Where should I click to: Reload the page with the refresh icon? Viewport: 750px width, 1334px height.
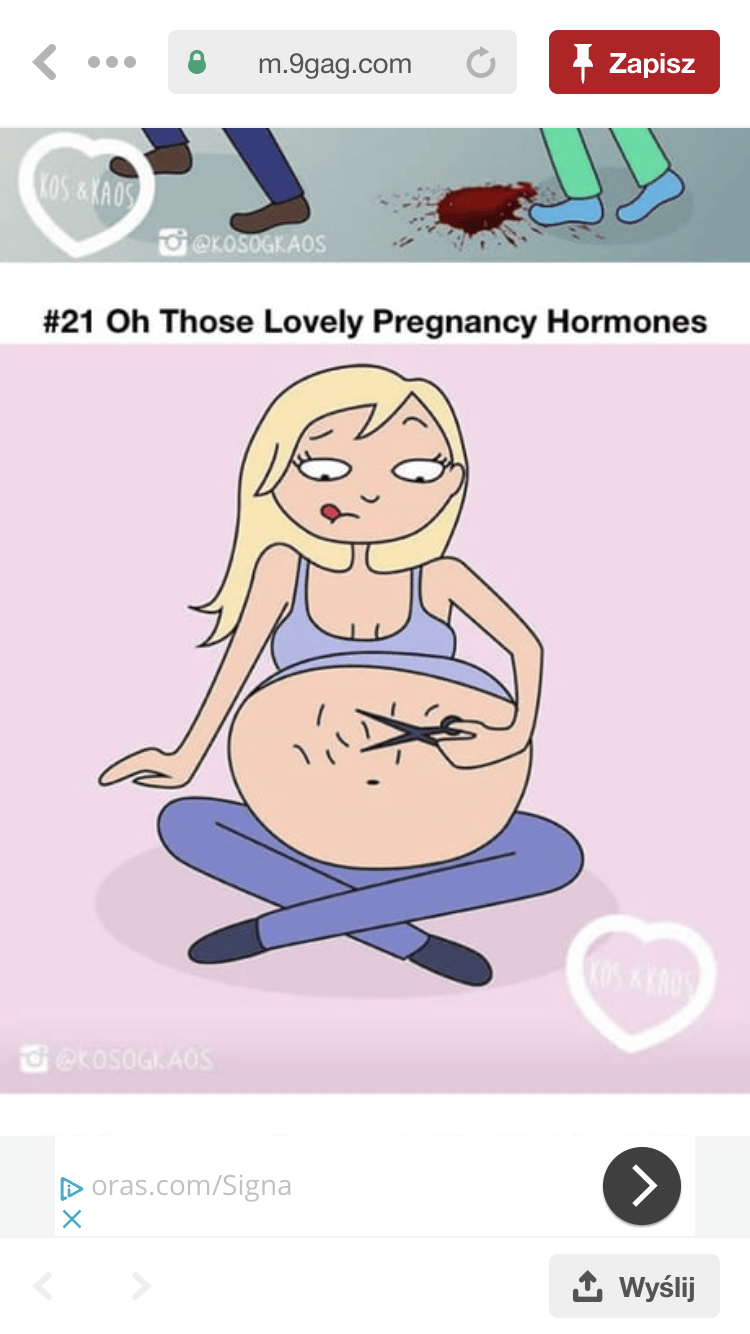point(481,64)
